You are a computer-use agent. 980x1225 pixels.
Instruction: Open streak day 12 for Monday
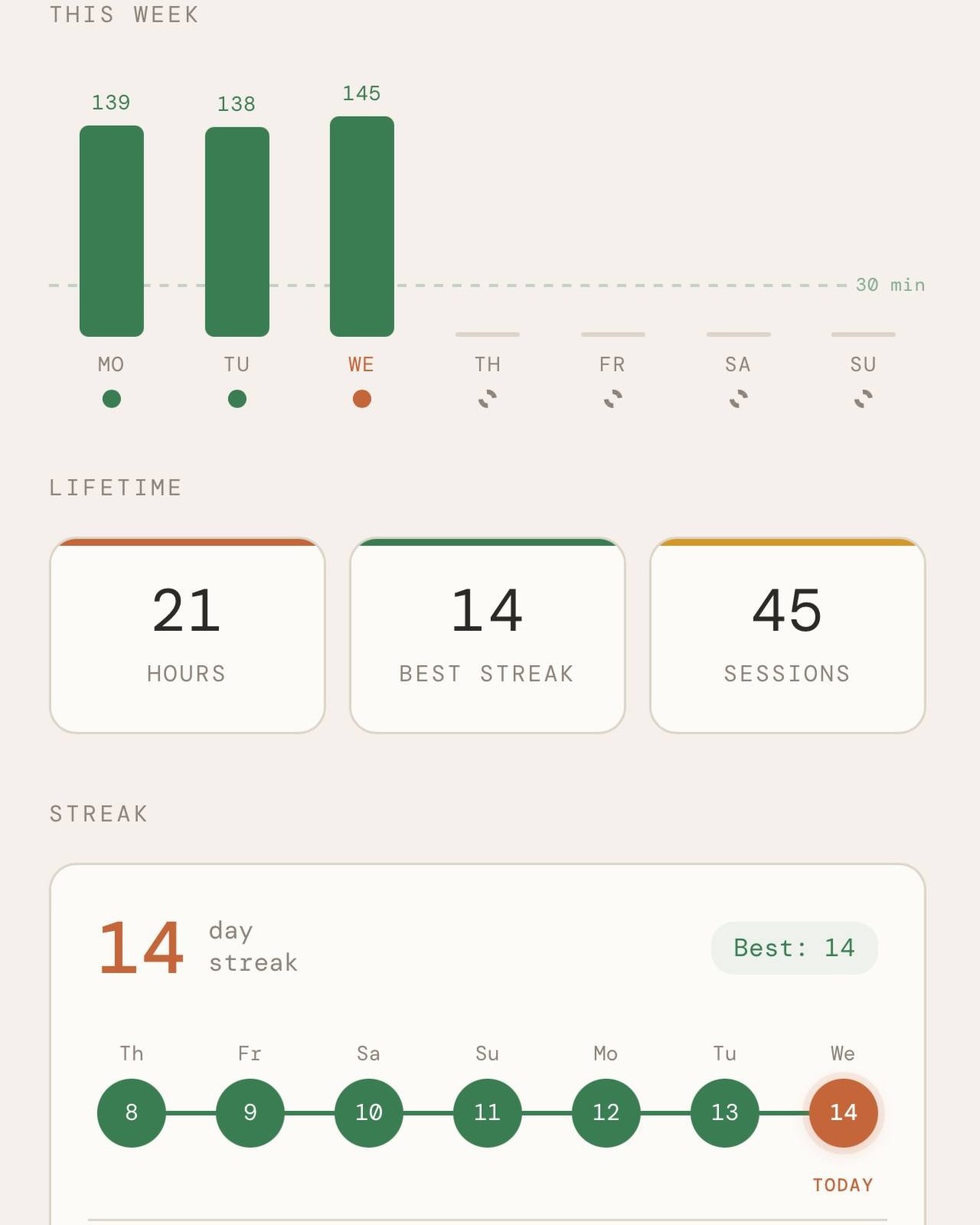[606, 1112]
